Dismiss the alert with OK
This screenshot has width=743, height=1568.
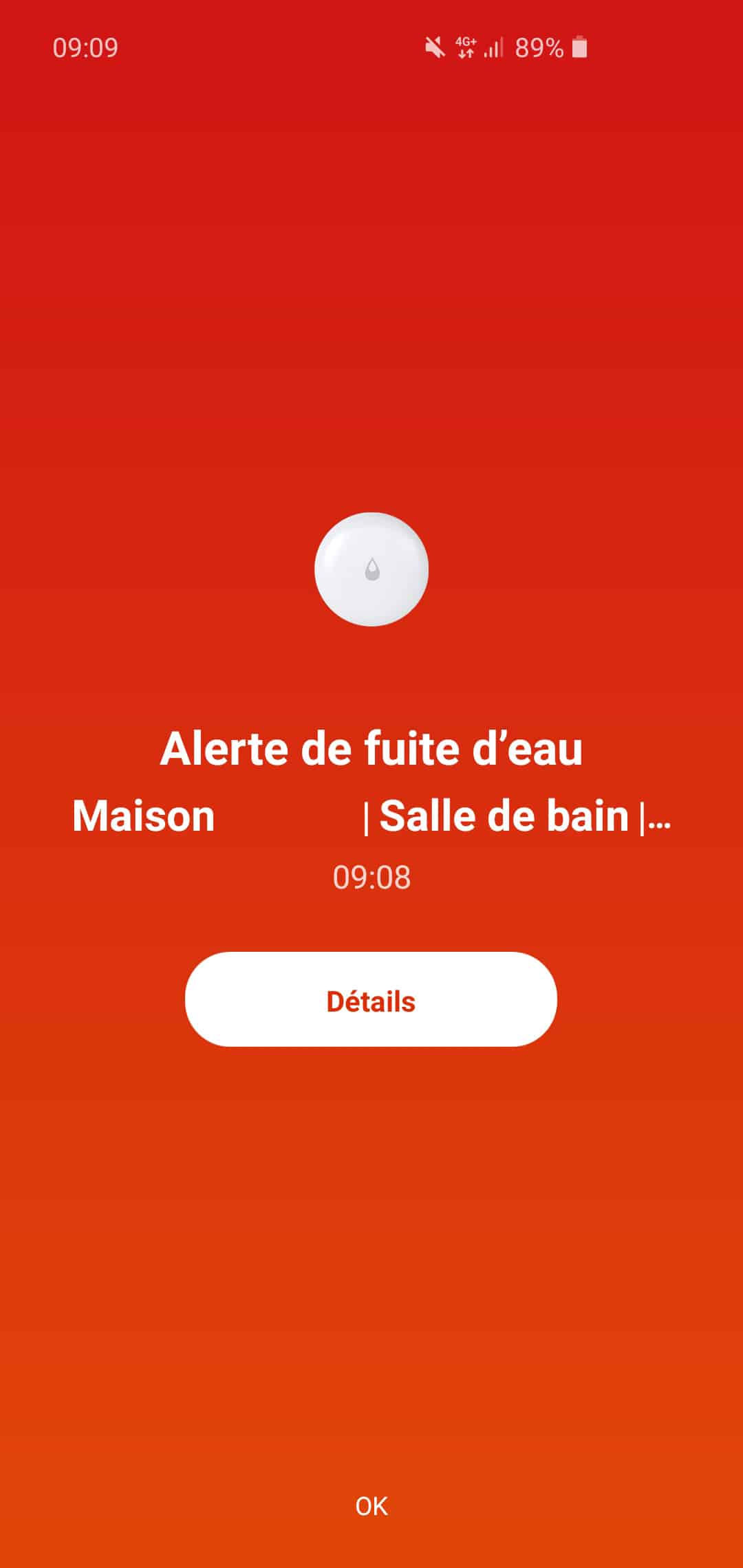371,1506
